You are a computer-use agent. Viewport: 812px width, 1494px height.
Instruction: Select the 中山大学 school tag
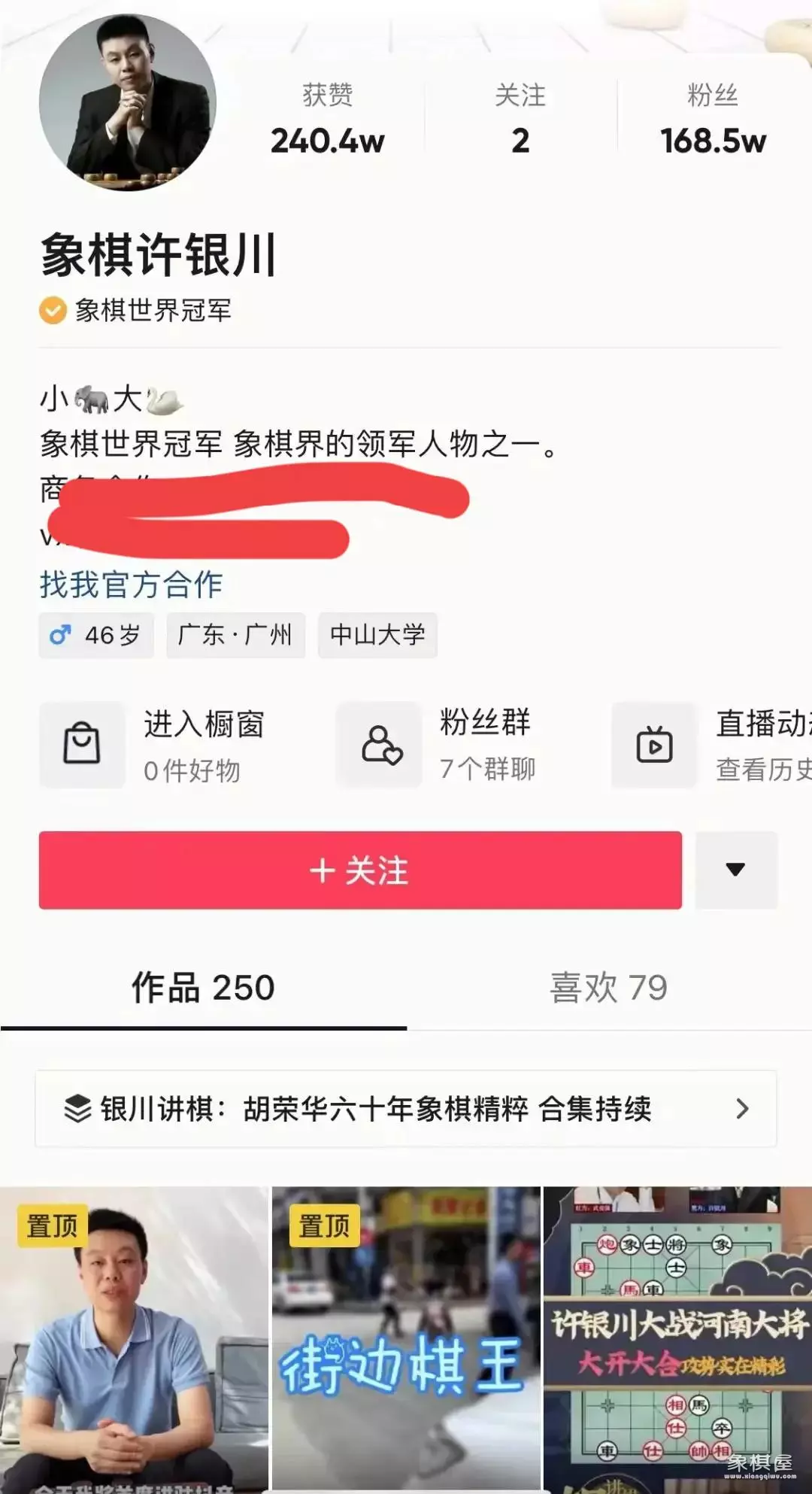coord(377,636)
